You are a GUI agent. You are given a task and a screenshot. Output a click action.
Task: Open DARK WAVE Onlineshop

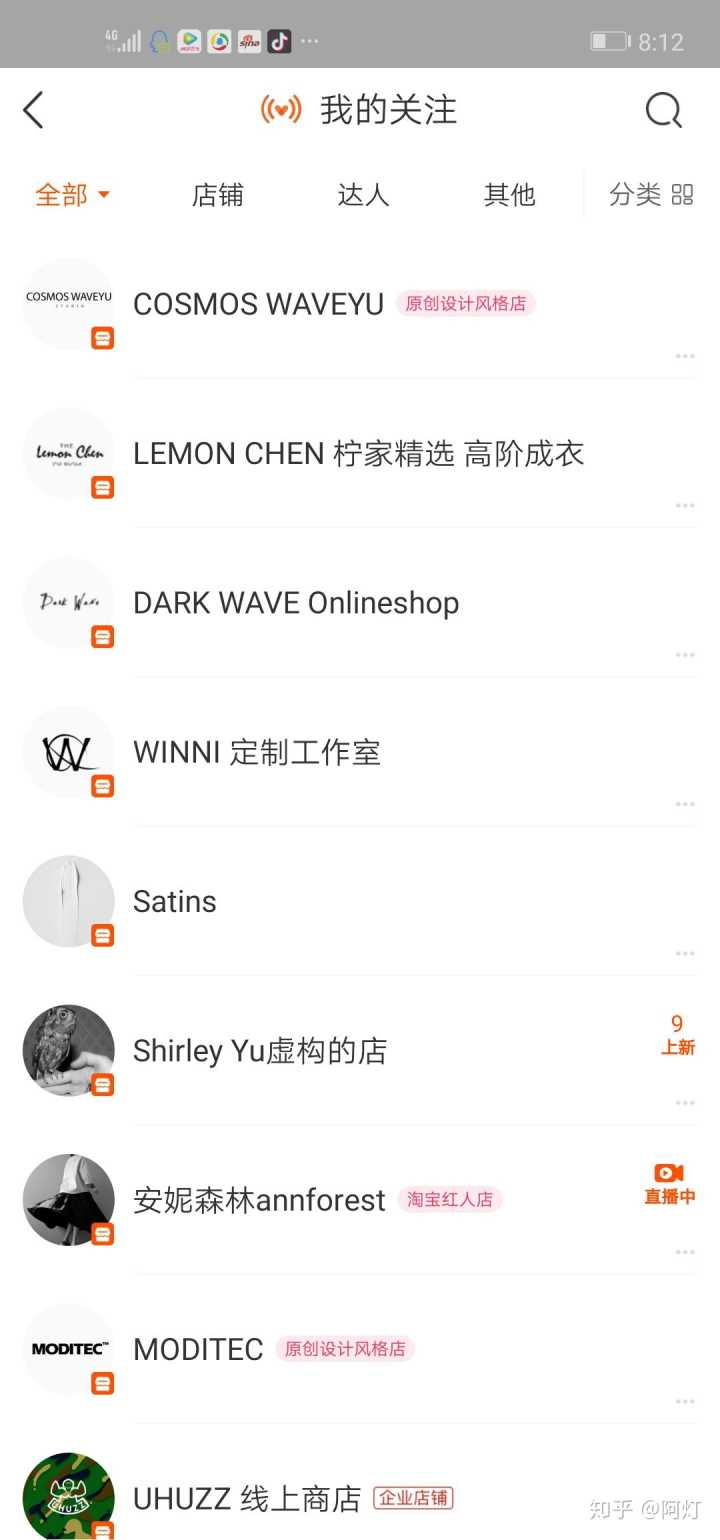tap(296, 603)
